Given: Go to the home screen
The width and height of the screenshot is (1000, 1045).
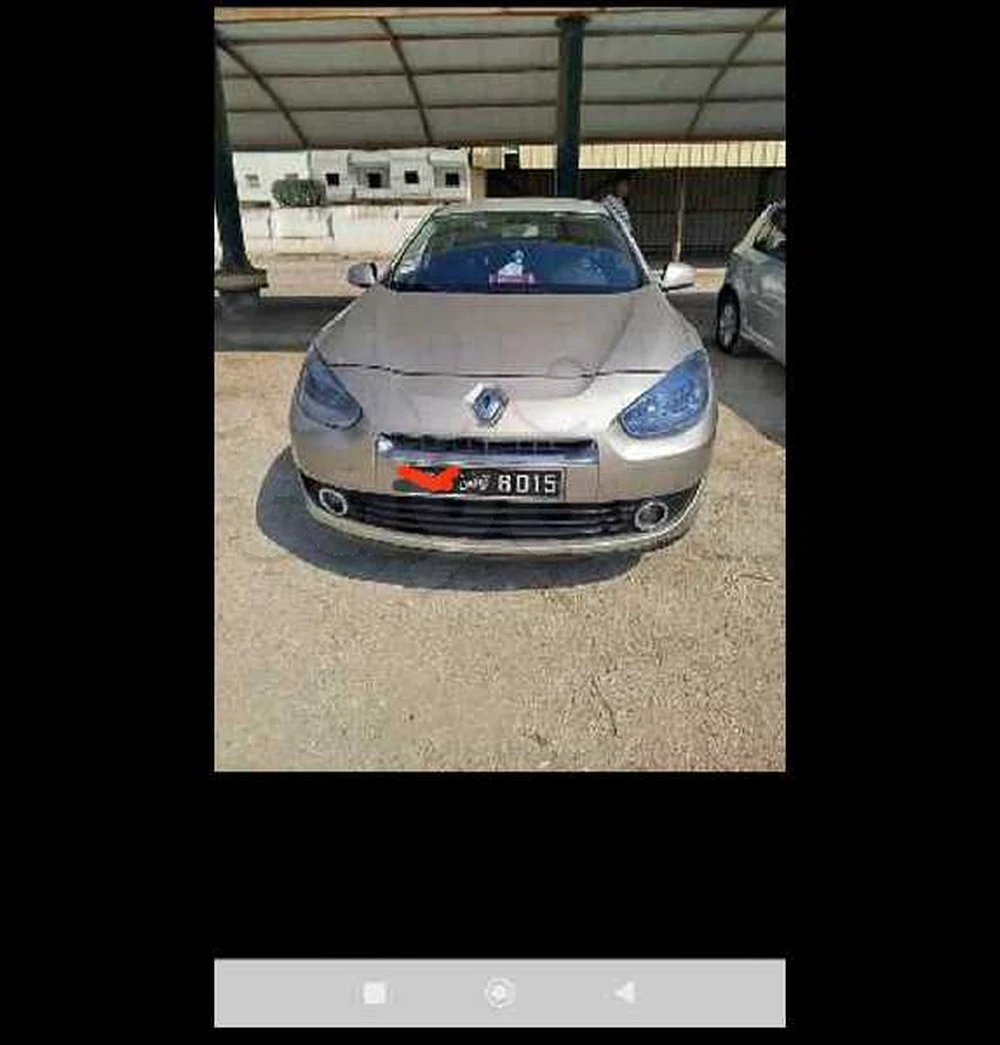Looking at the screenshot, I should click(500, 992).
